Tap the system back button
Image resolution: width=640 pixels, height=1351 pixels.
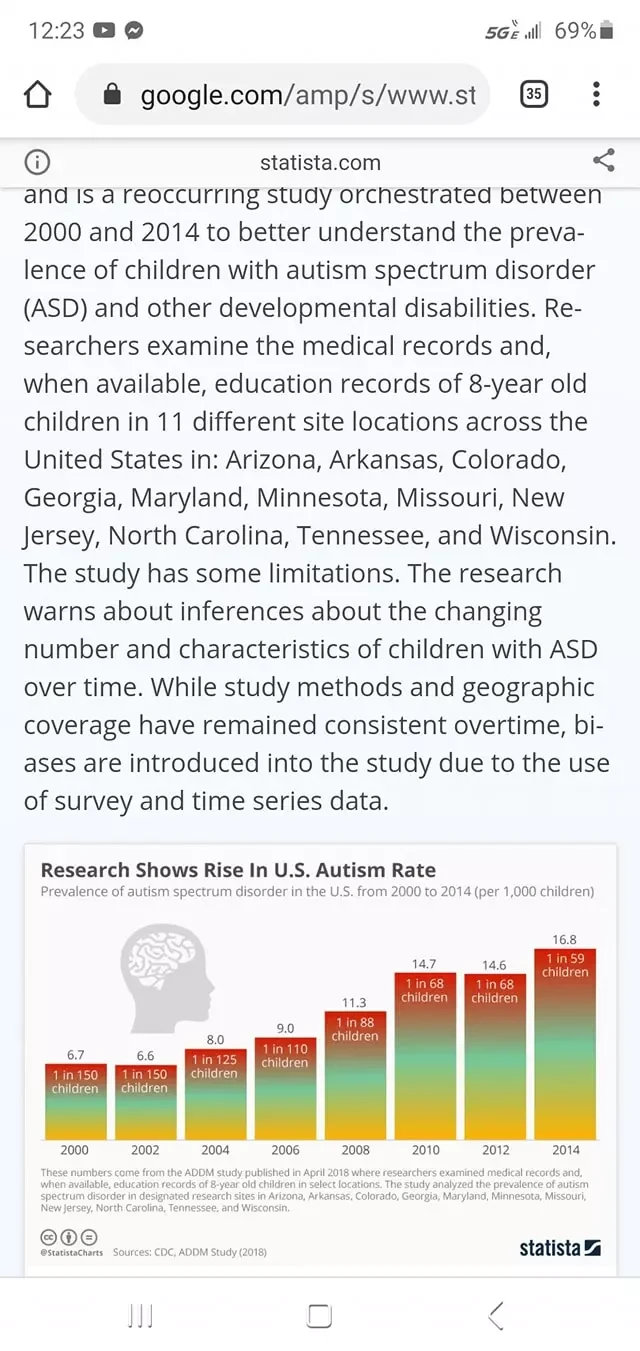[x=496, y=1316]
